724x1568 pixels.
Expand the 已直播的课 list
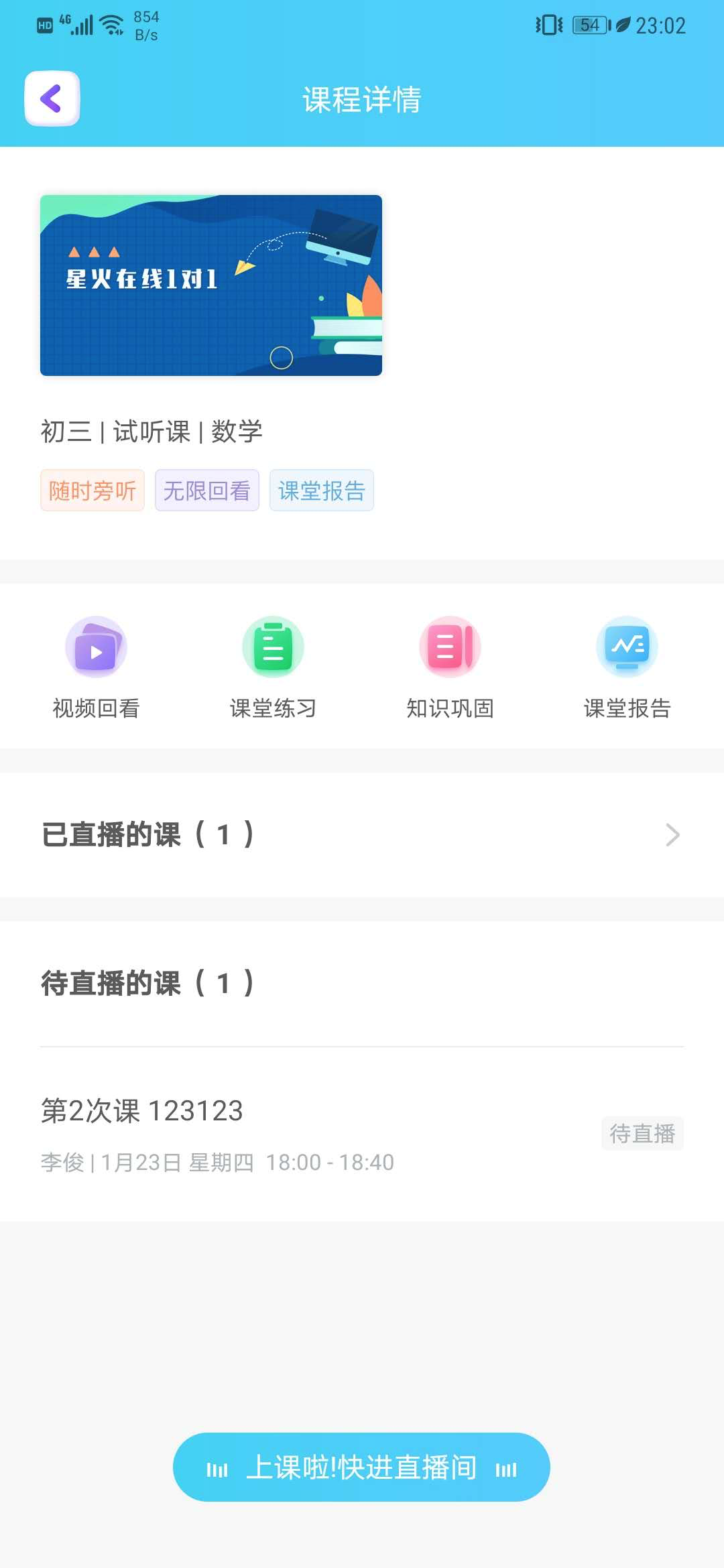pos(362,835)
